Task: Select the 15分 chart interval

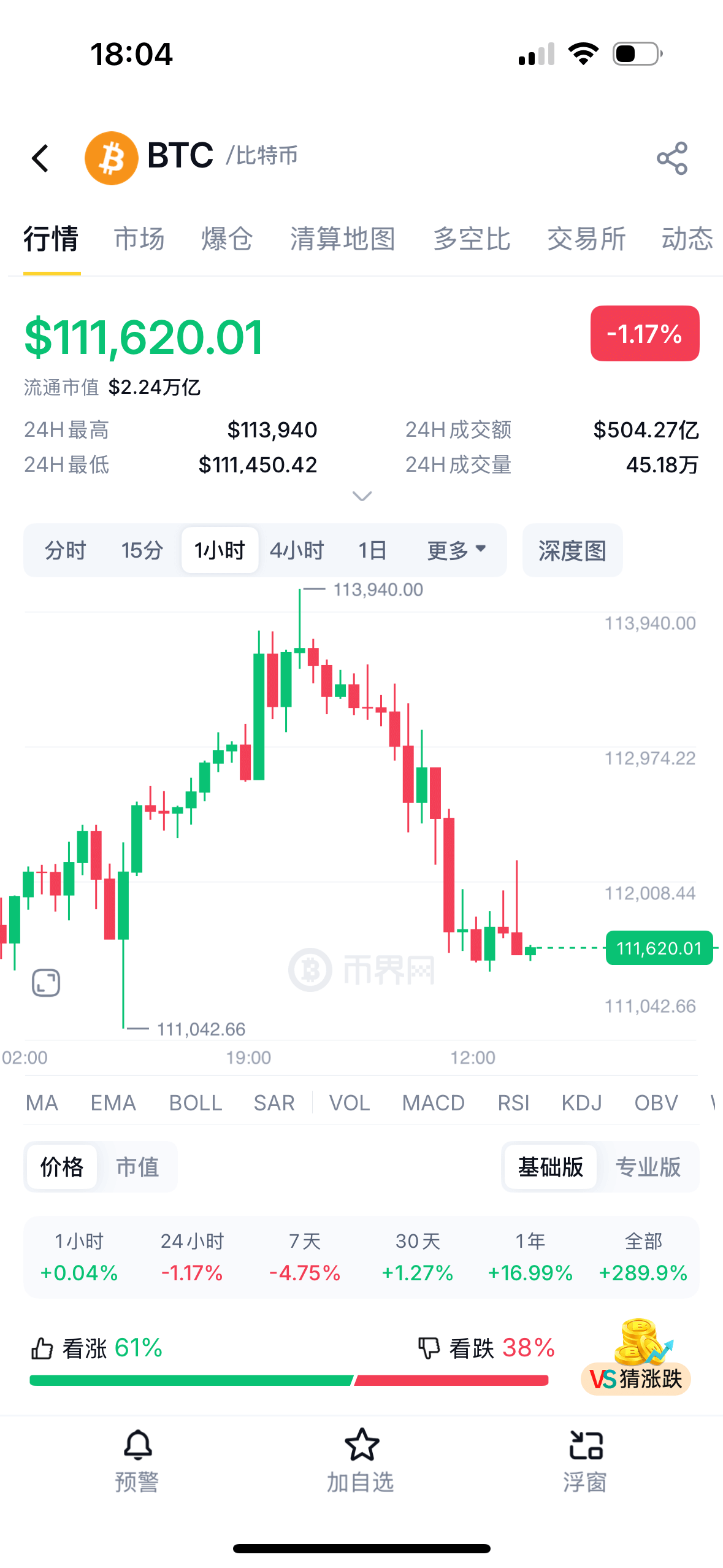Action: (x=142, y=550)
